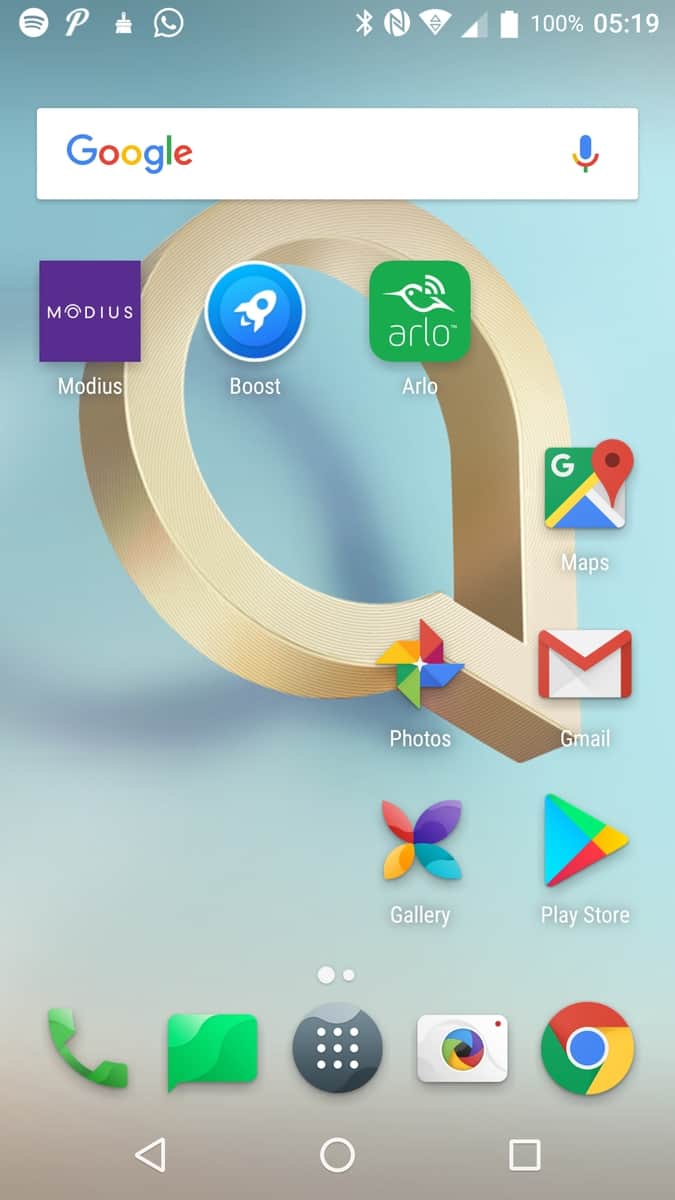Open the Photos app

tap(420, 665)
